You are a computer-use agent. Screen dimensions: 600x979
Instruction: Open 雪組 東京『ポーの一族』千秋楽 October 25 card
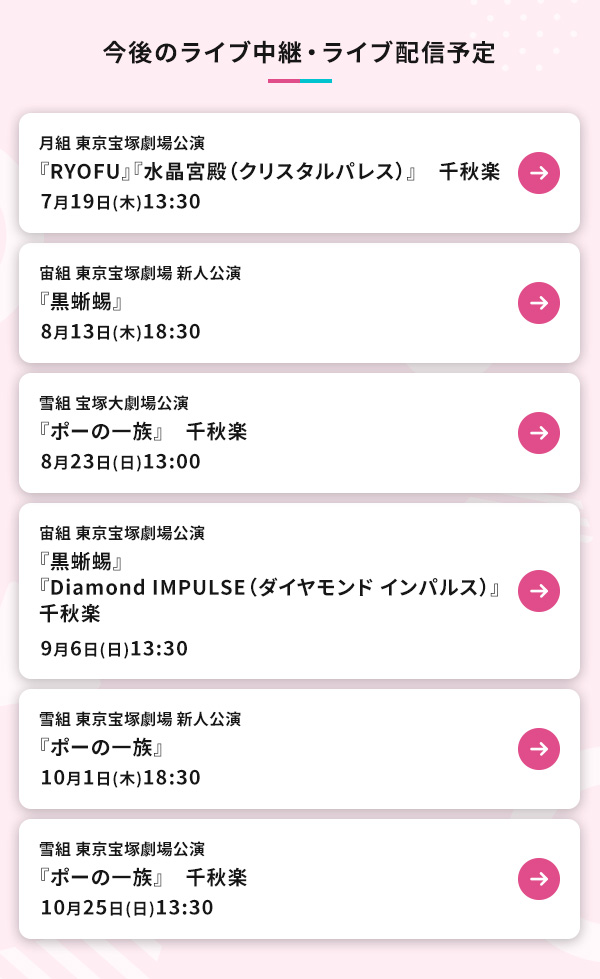299,878
